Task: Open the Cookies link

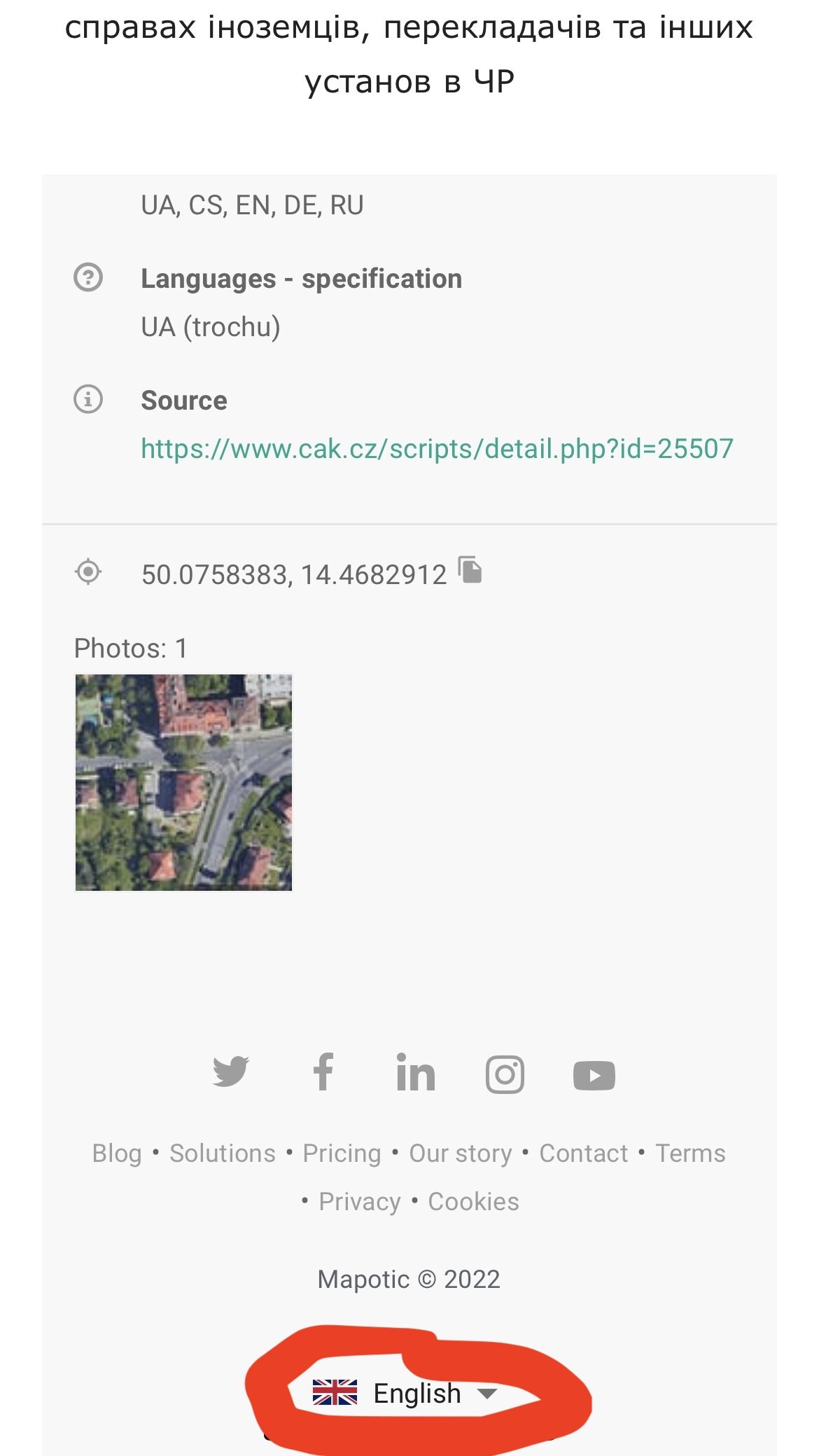Action: point(474,1201)
